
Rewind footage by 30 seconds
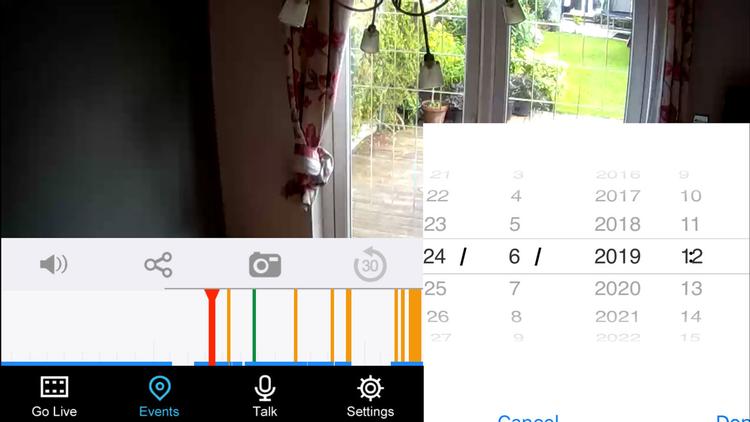(x=370, y=266)
